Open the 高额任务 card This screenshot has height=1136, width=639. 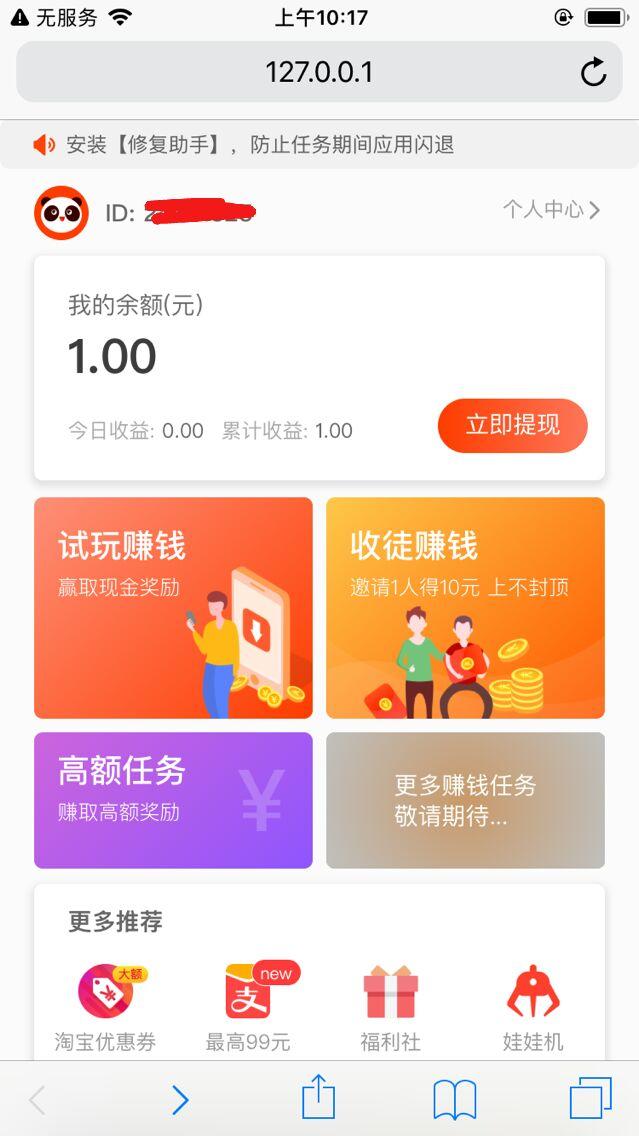173,800
